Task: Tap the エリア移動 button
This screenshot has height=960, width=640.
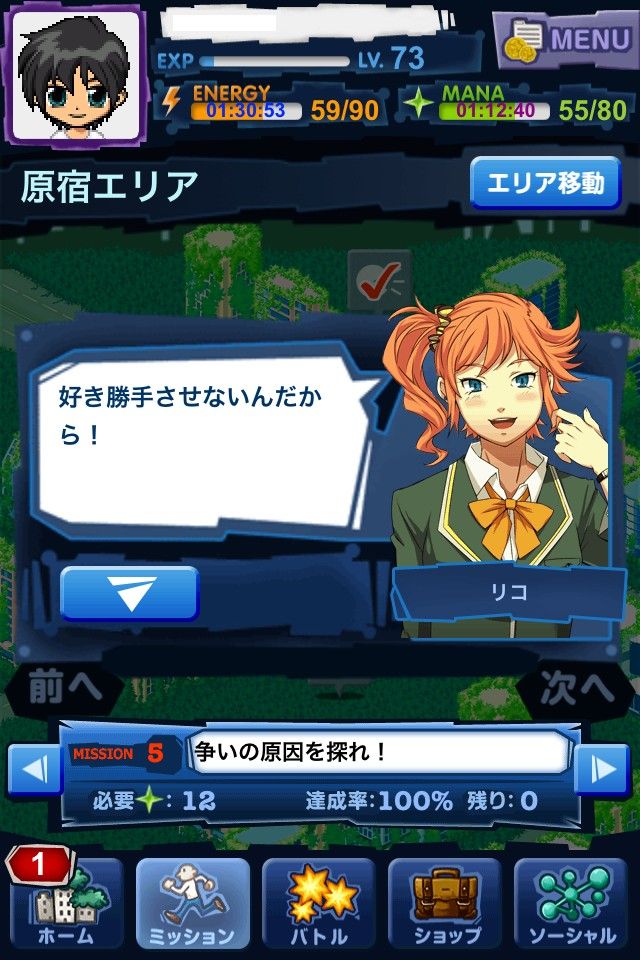Action: point(545,184)
